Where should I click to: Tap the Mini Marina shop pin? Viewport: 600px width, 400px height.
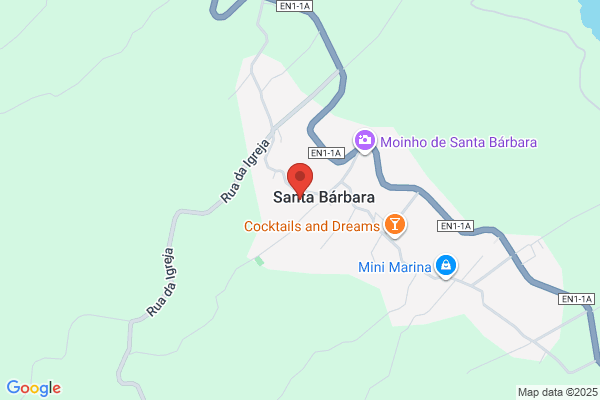[x=446, y=266]
